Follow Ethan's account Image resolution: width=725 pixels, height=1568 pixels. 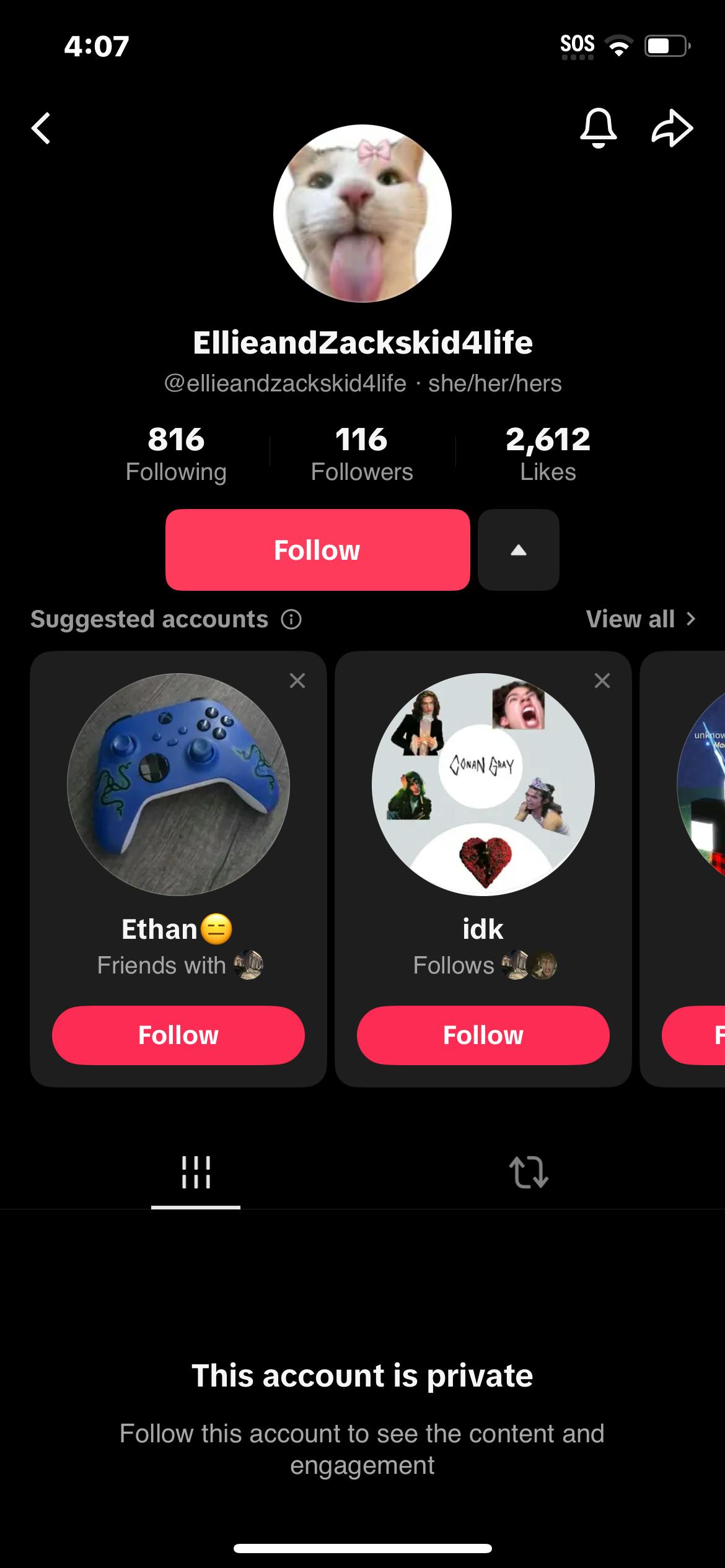(x=178, y=1035)
